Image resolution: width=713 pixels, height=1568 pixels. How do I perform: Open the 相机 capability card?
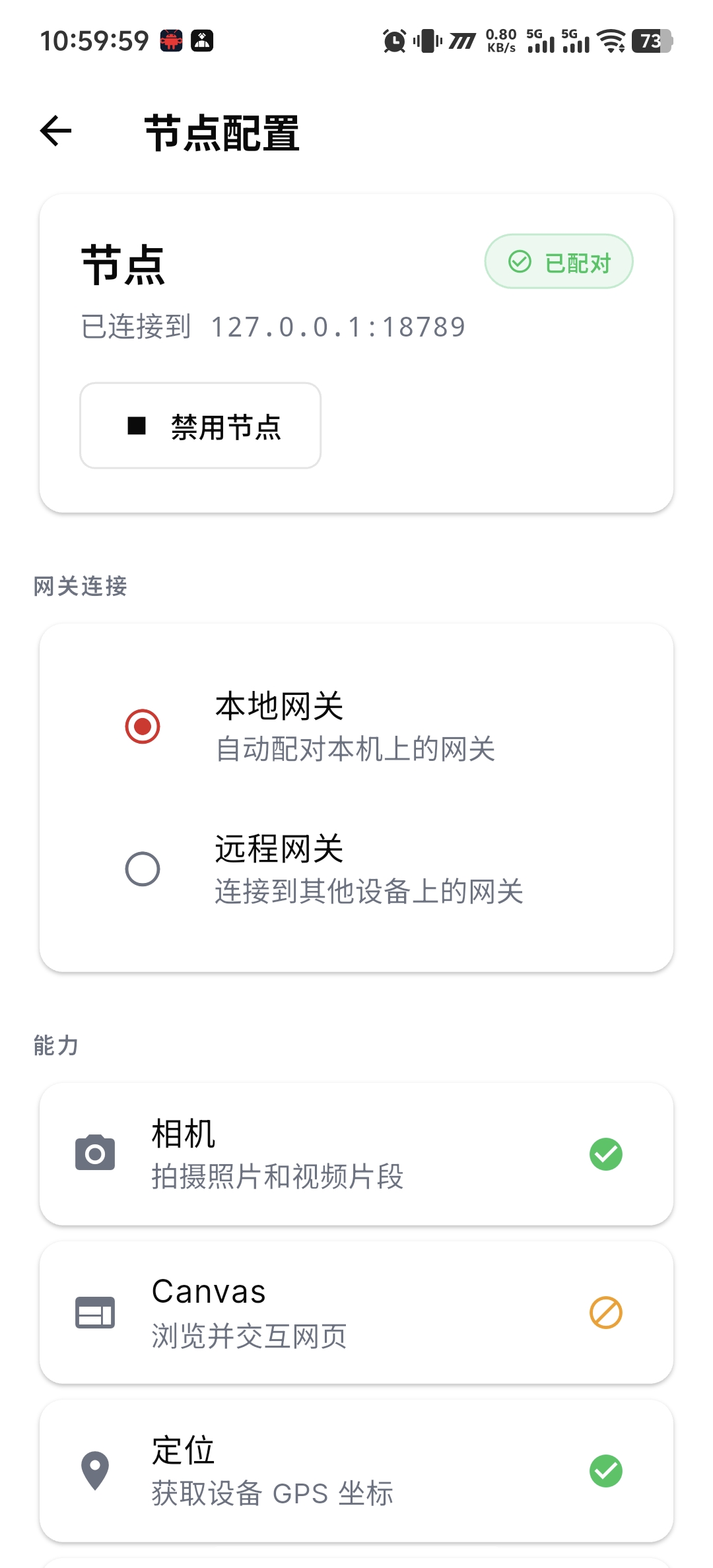click(x=356, y=1153)
